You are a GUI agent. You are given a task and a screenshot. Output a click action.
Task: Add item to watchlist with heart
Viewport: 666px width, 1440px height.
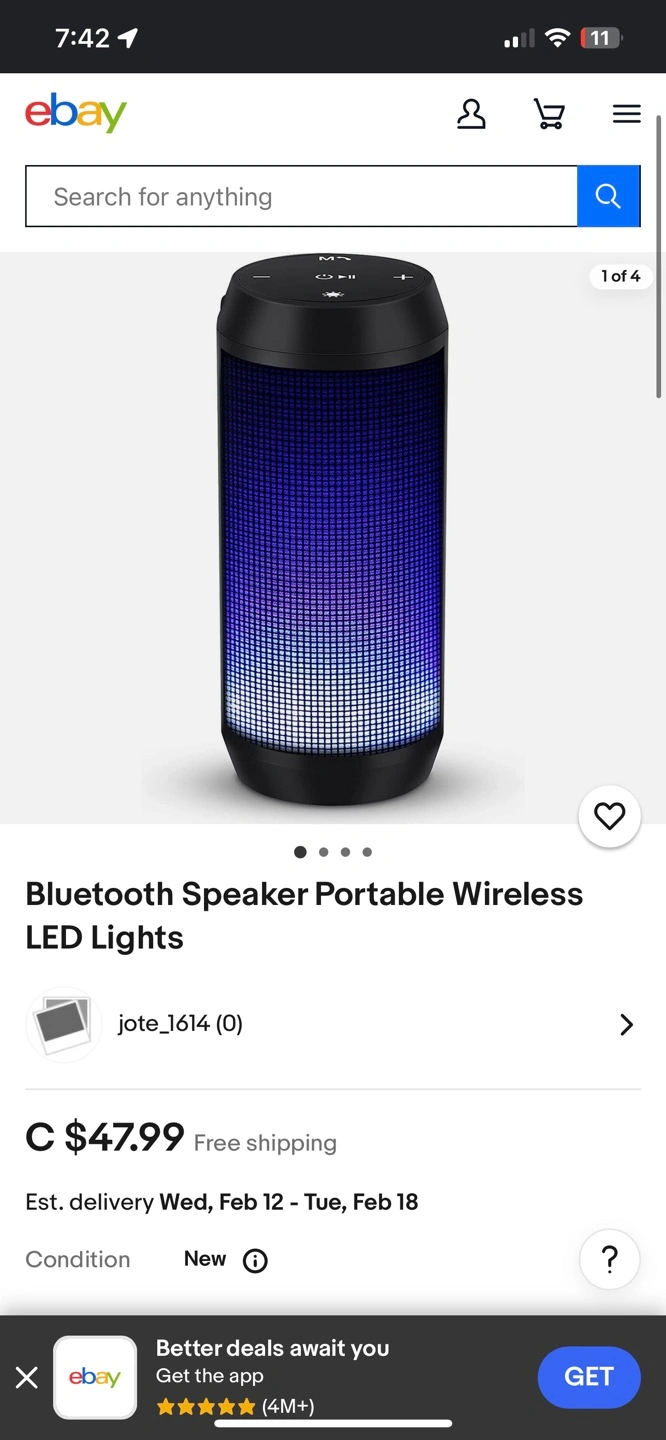pos(609,816)
